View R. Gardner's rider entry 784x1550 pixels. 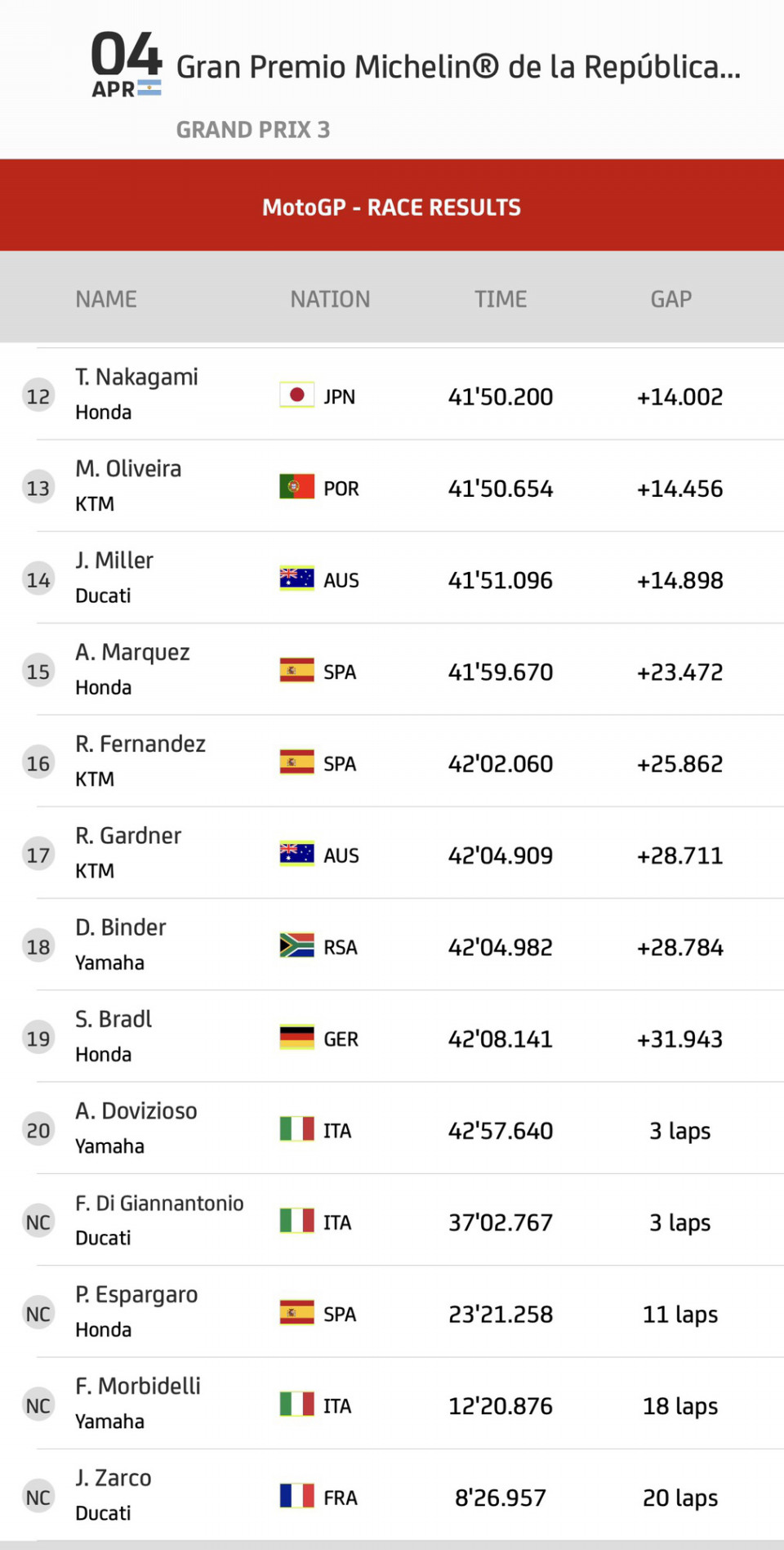click(392, 854)
